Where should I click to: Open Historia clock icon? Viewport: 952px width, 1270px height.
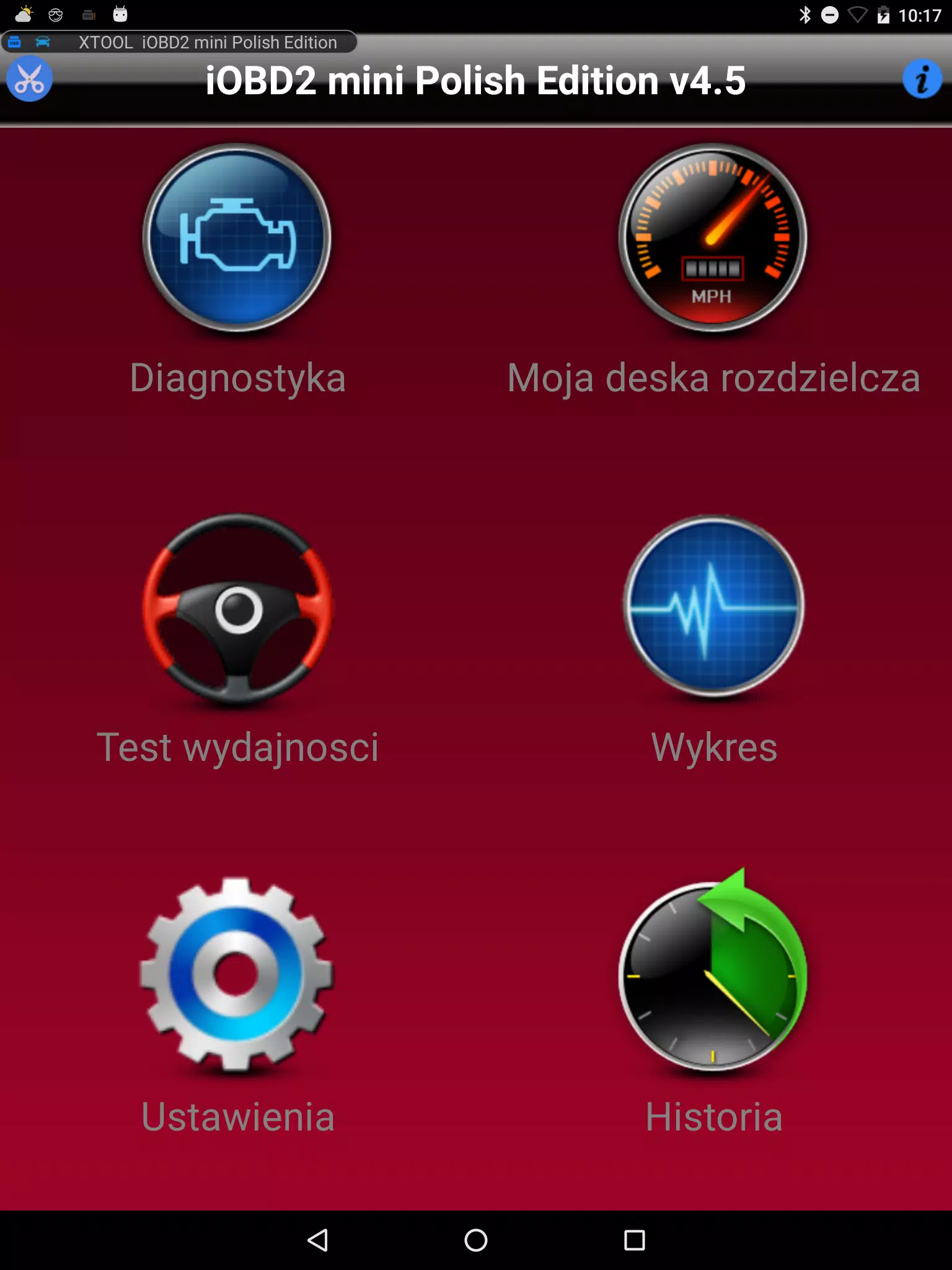point(713,974)
